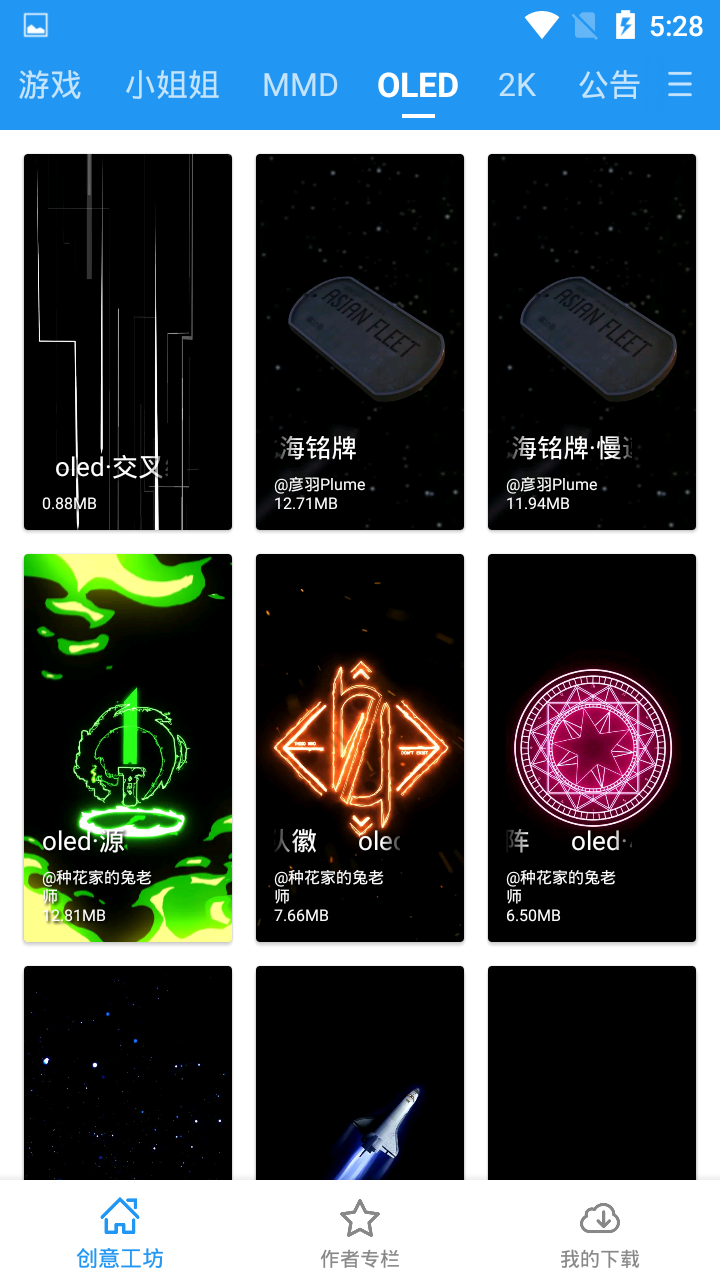Viewport: 720px width, 1280px height.
Task: Switch to the 游戏 tab
Action: [49, 86]
